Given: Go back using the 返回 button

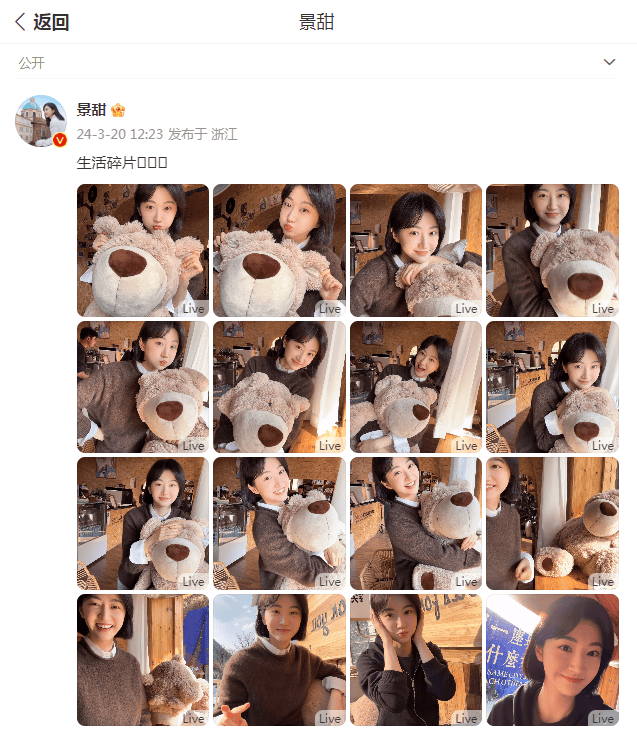Looking at the screenshot, I should [x=41, y=22].
